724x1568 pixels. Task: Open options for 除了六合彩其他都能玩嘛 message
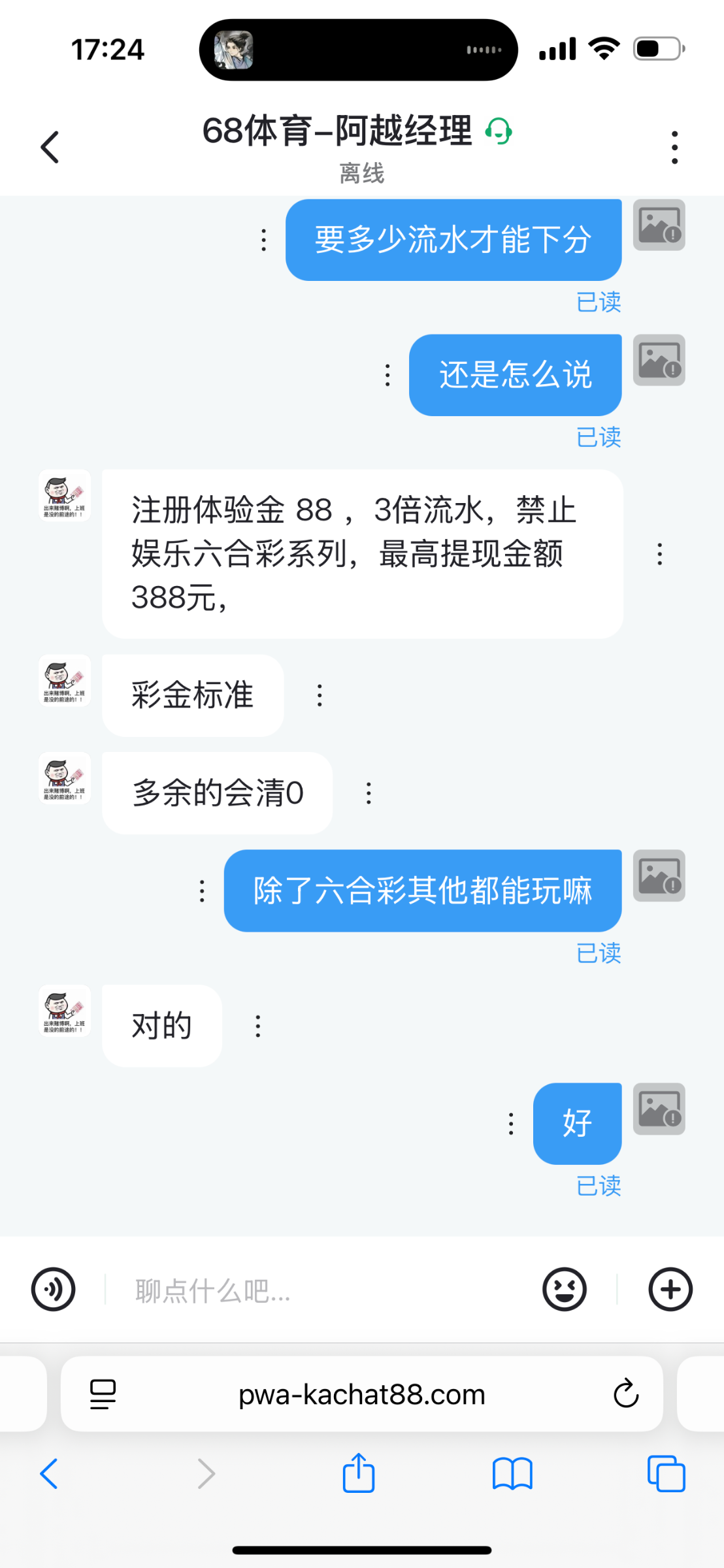click(202, 891)
